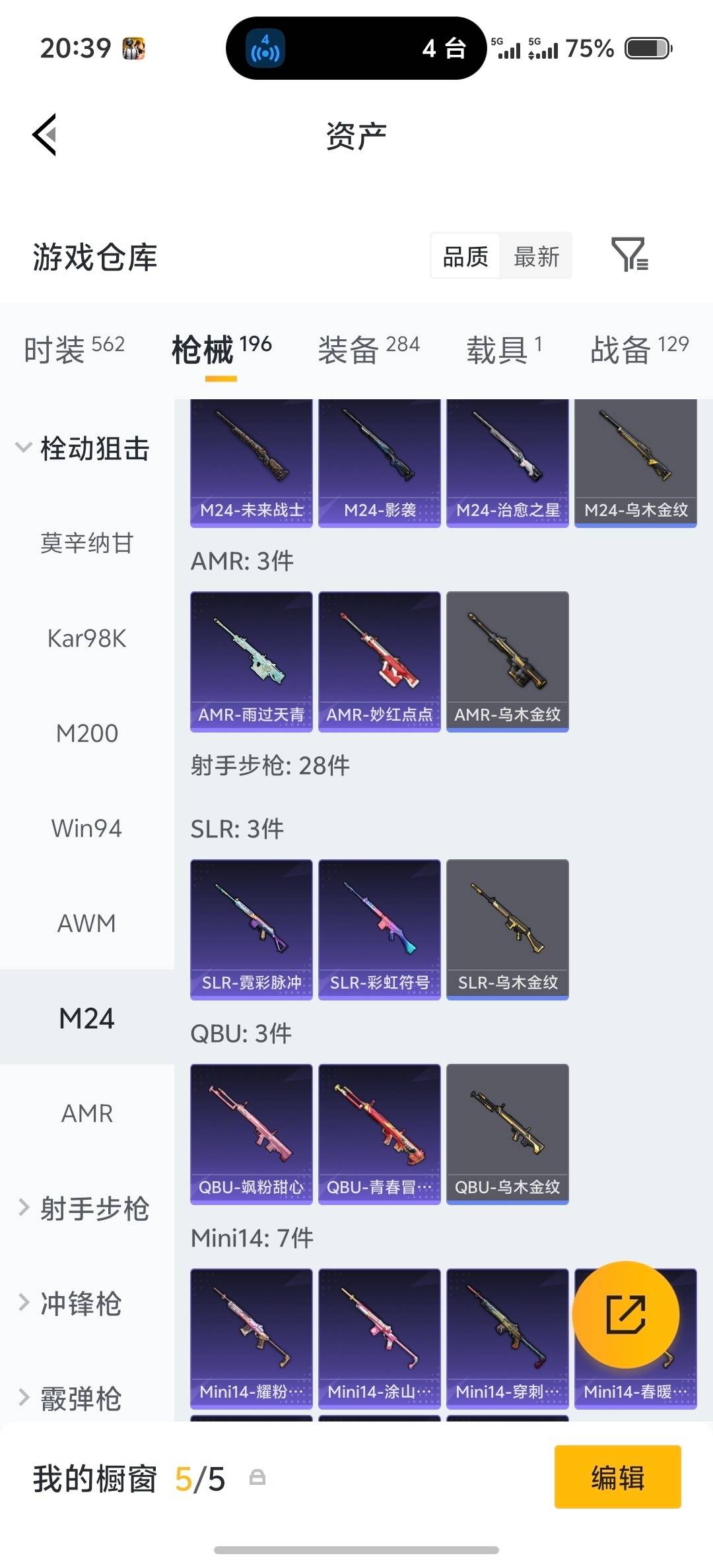
Task: Switch sorting to 品质
Action: pyautogui.click(x=464, y=256)
